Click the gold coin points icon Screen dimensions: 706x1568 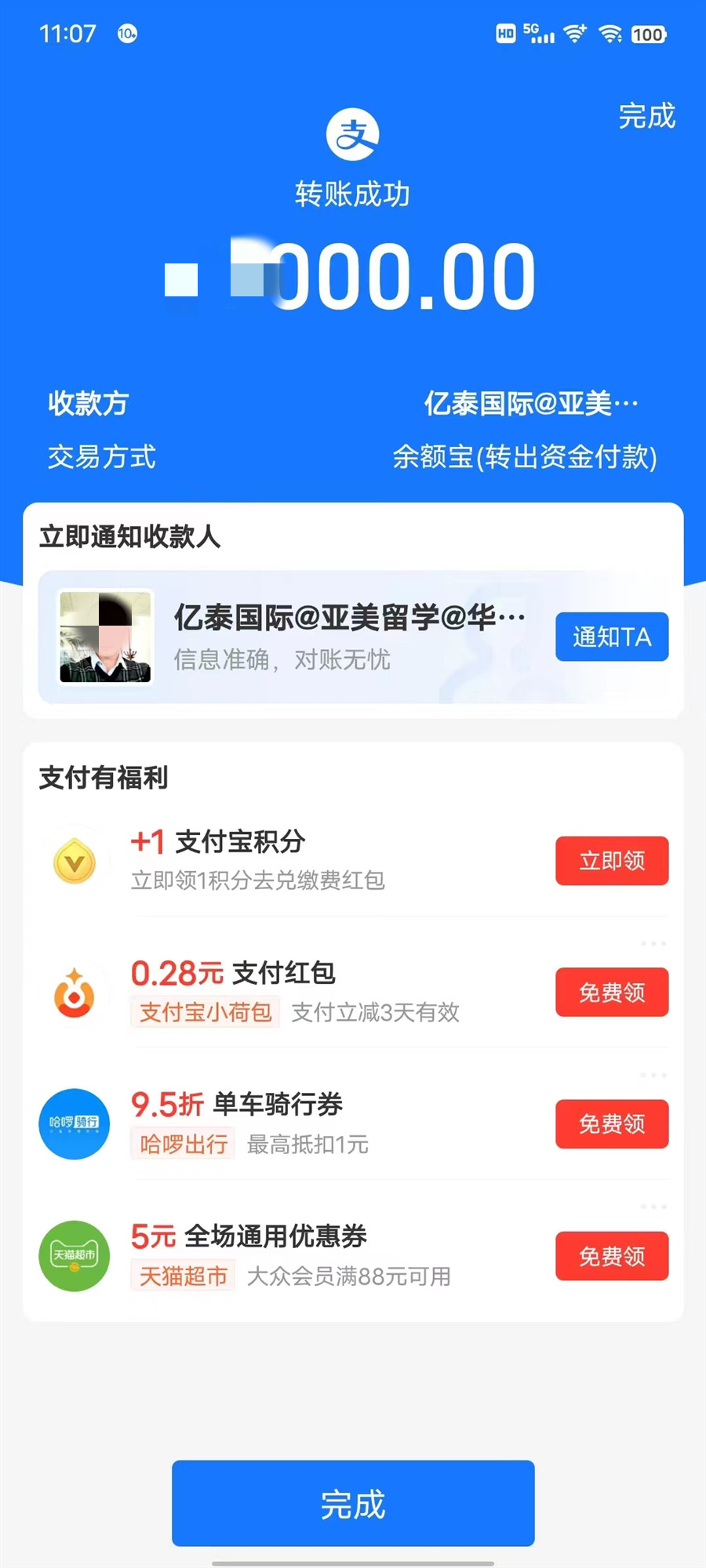[75, 860]
